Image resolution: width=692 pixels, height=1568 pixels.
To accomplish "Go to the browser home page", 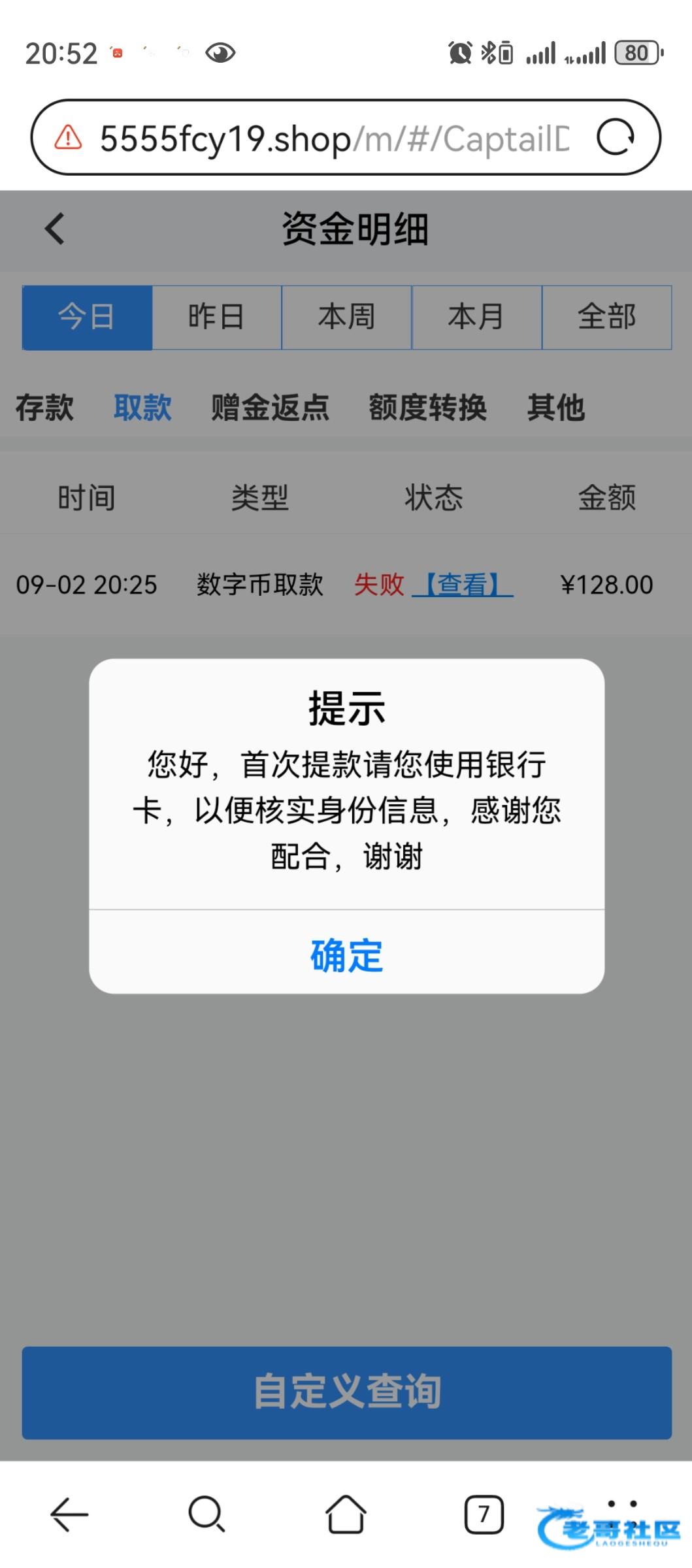I will (x=346, y=1514).
